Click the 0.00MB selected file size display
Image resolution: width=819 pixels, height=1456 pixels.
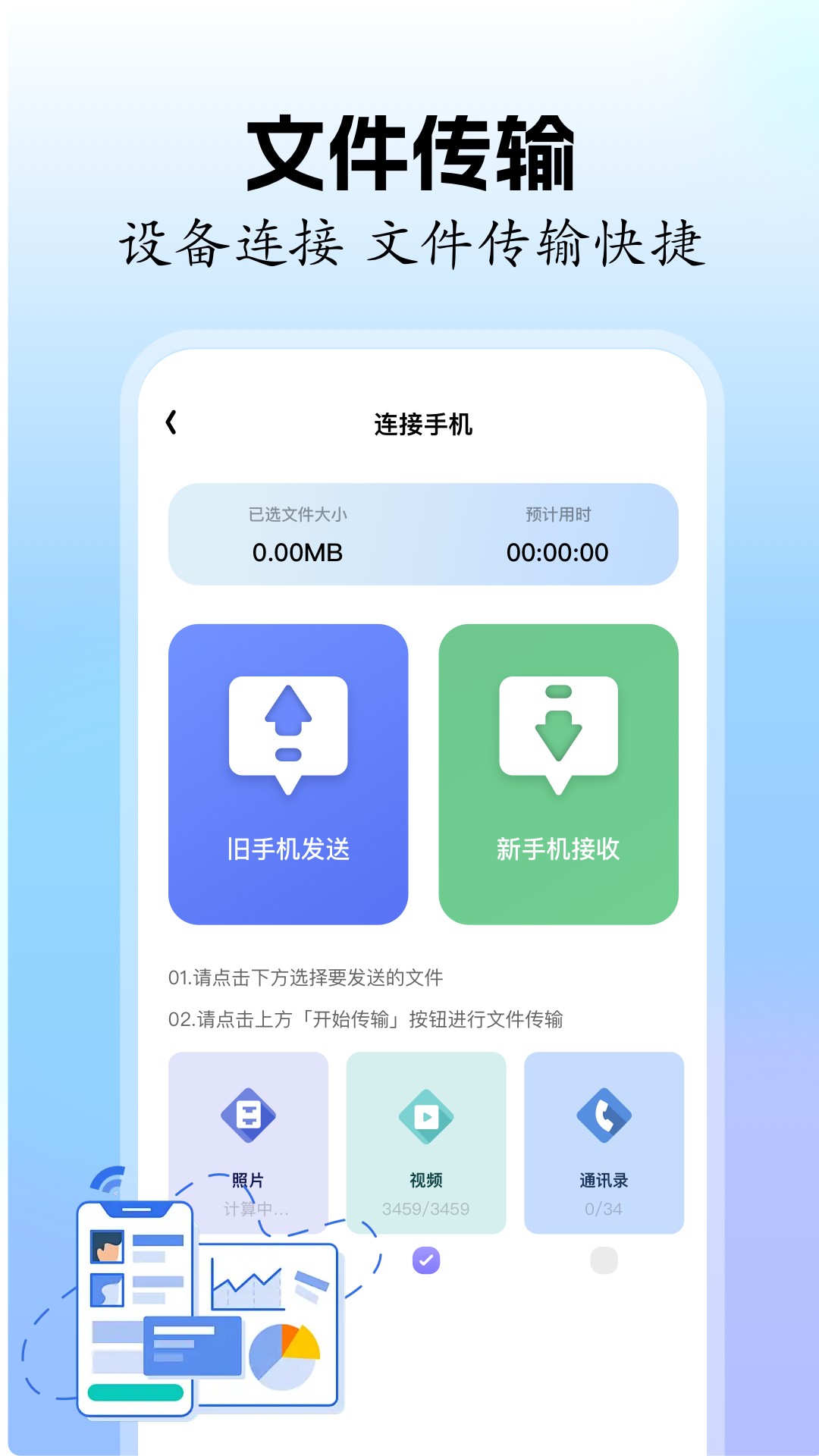(x=300, y=552)
